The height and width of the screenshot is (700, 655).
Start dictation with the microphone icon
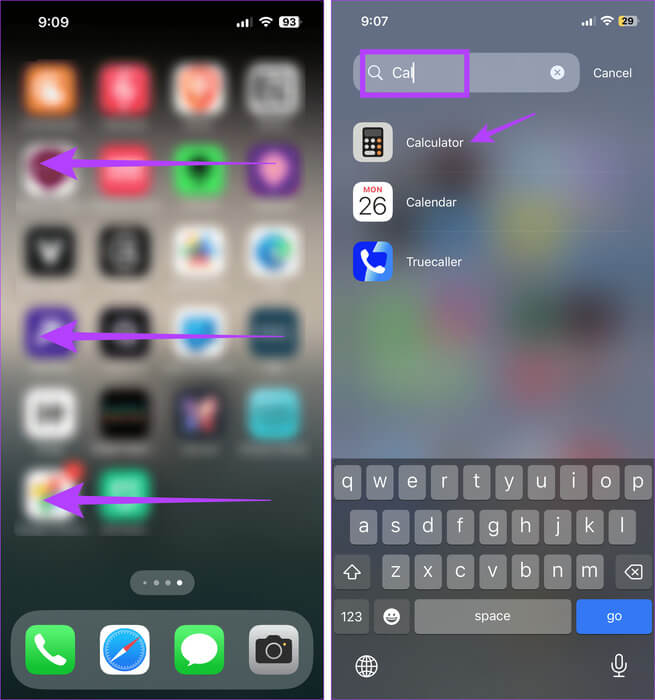click(618, 665)
